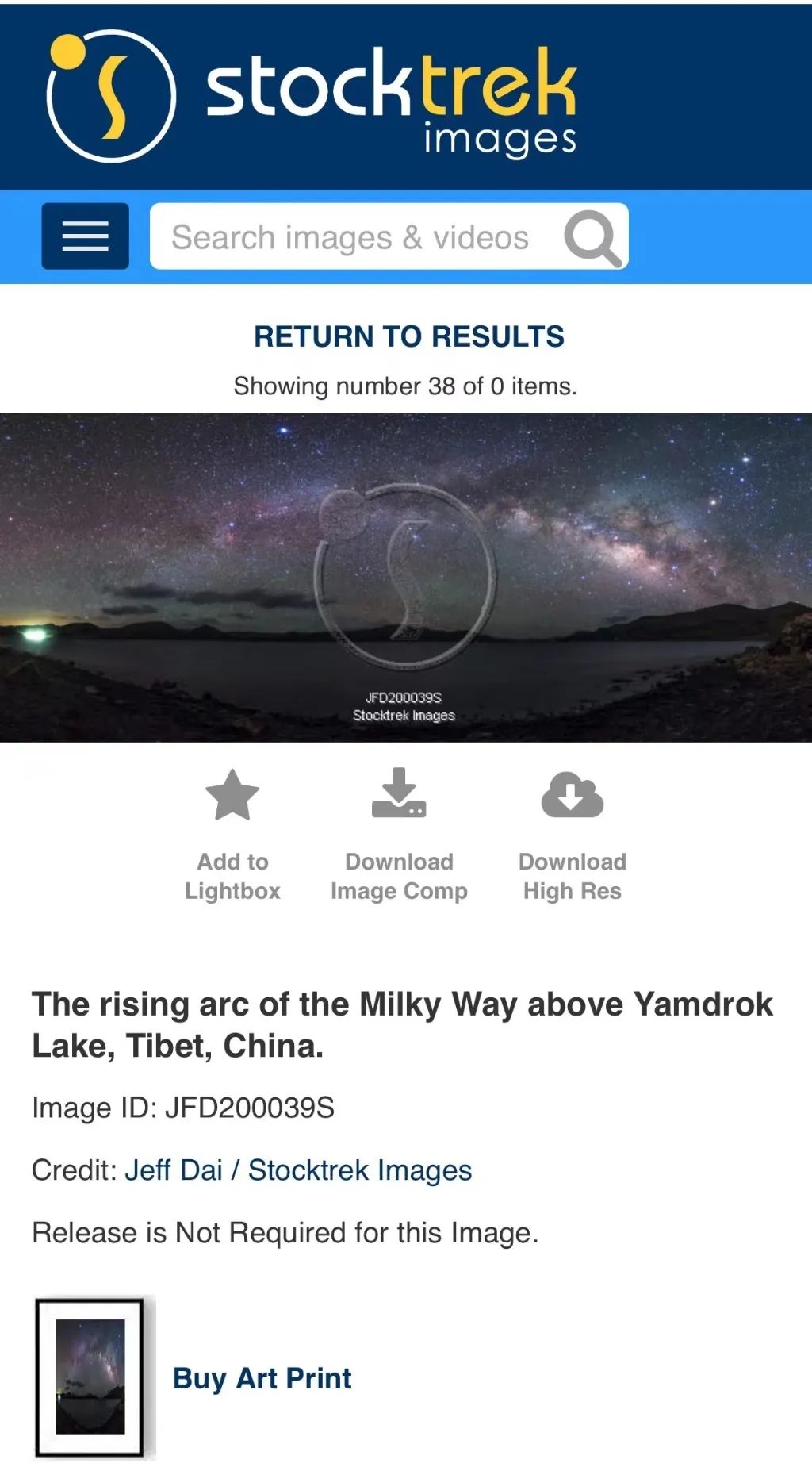Open the hamburger menu
Screen dimensions: 812x1471
85,236
